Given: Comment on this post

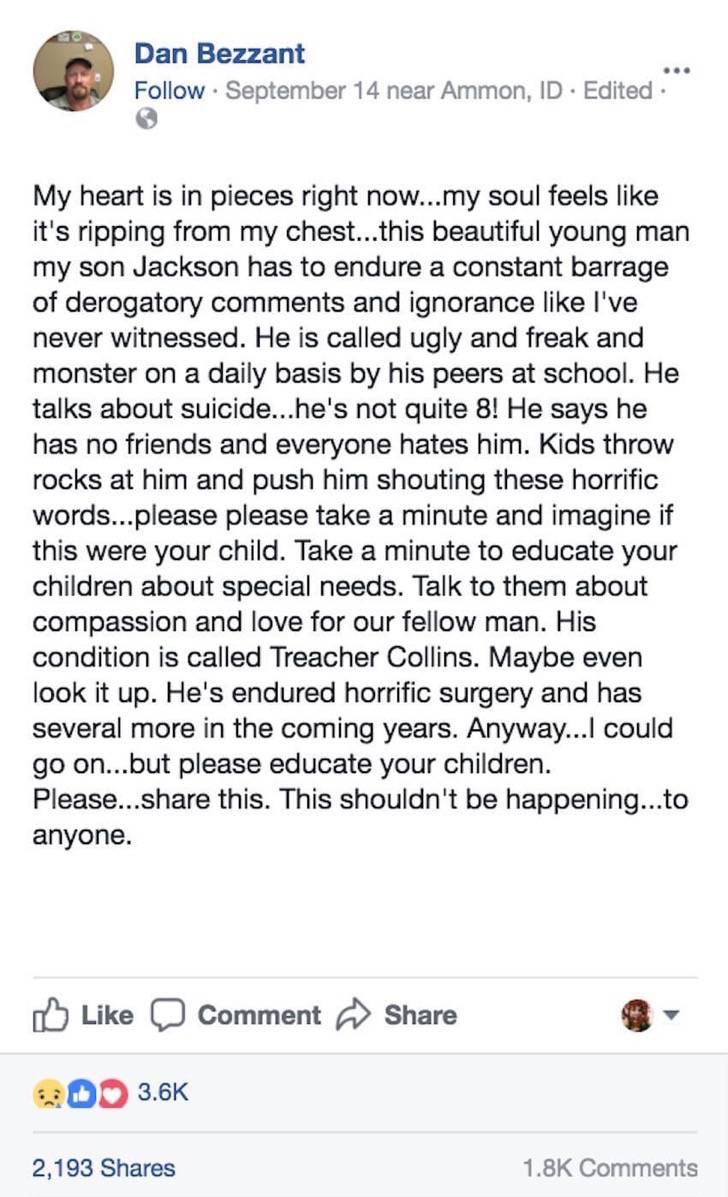Looking at the screenshot, I should pos(236,1015).
